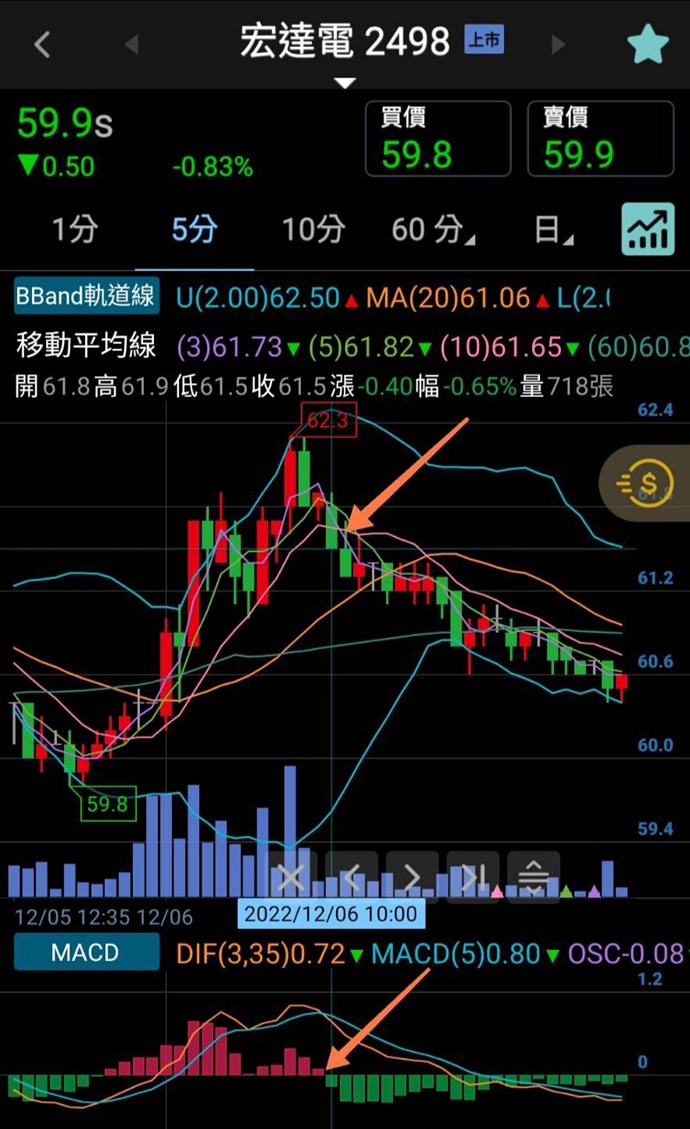Switch to the 10分 chart interval
Viewport: 690px width, 1129px height.
[313, 230]
